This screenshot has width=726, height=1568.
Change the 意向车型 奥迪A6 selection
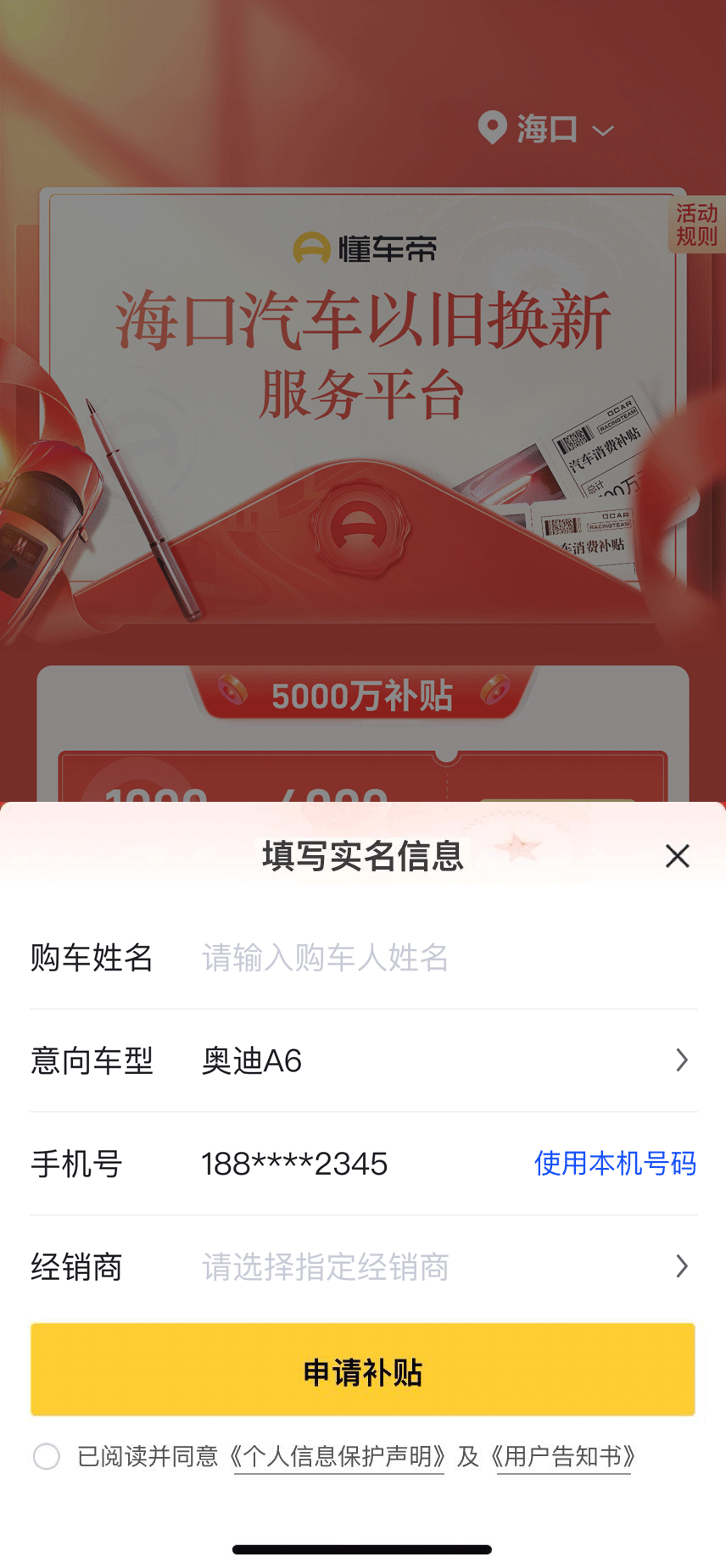point(441,1060)
